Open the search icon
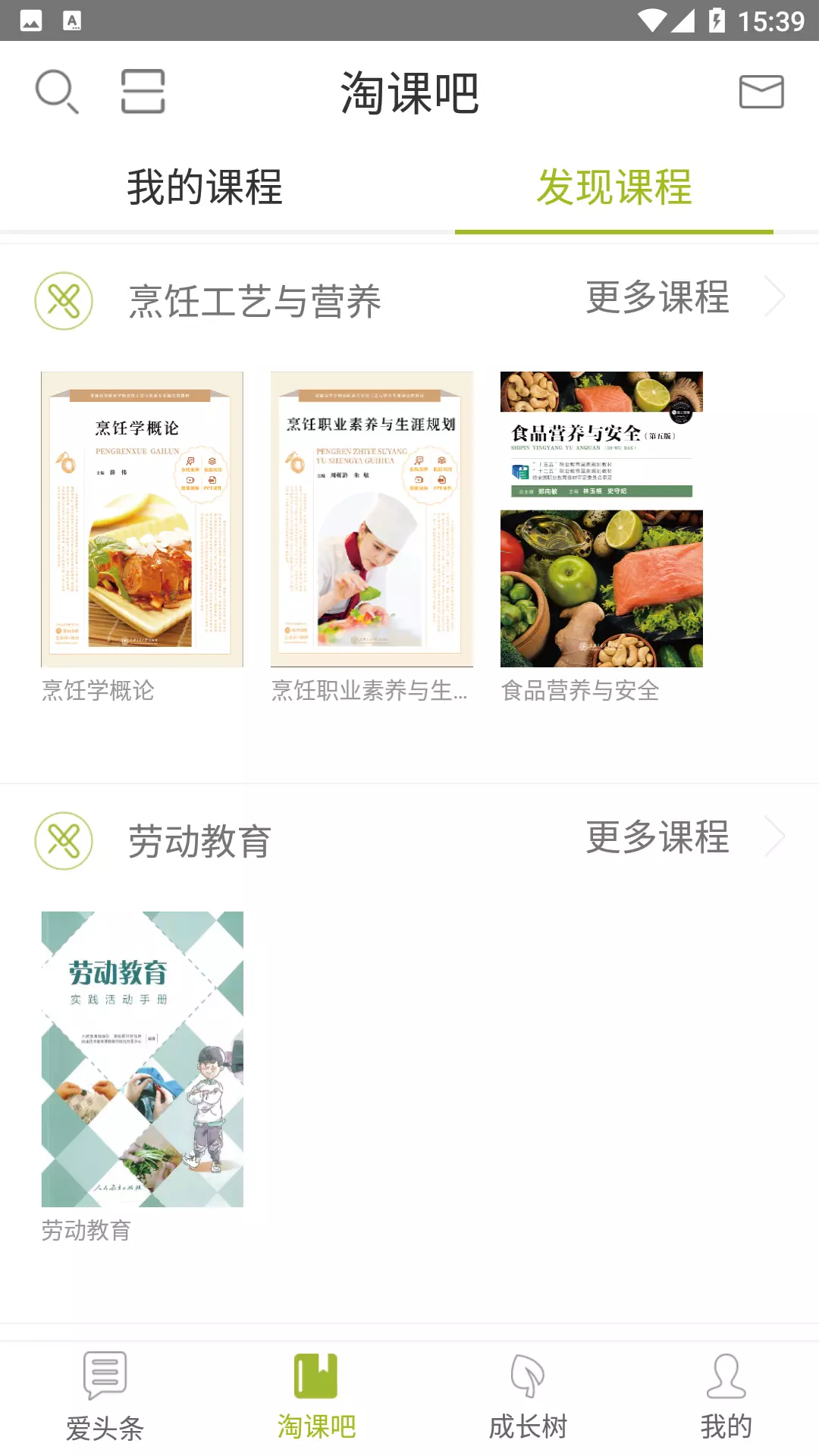 click(x=57, y=92)
